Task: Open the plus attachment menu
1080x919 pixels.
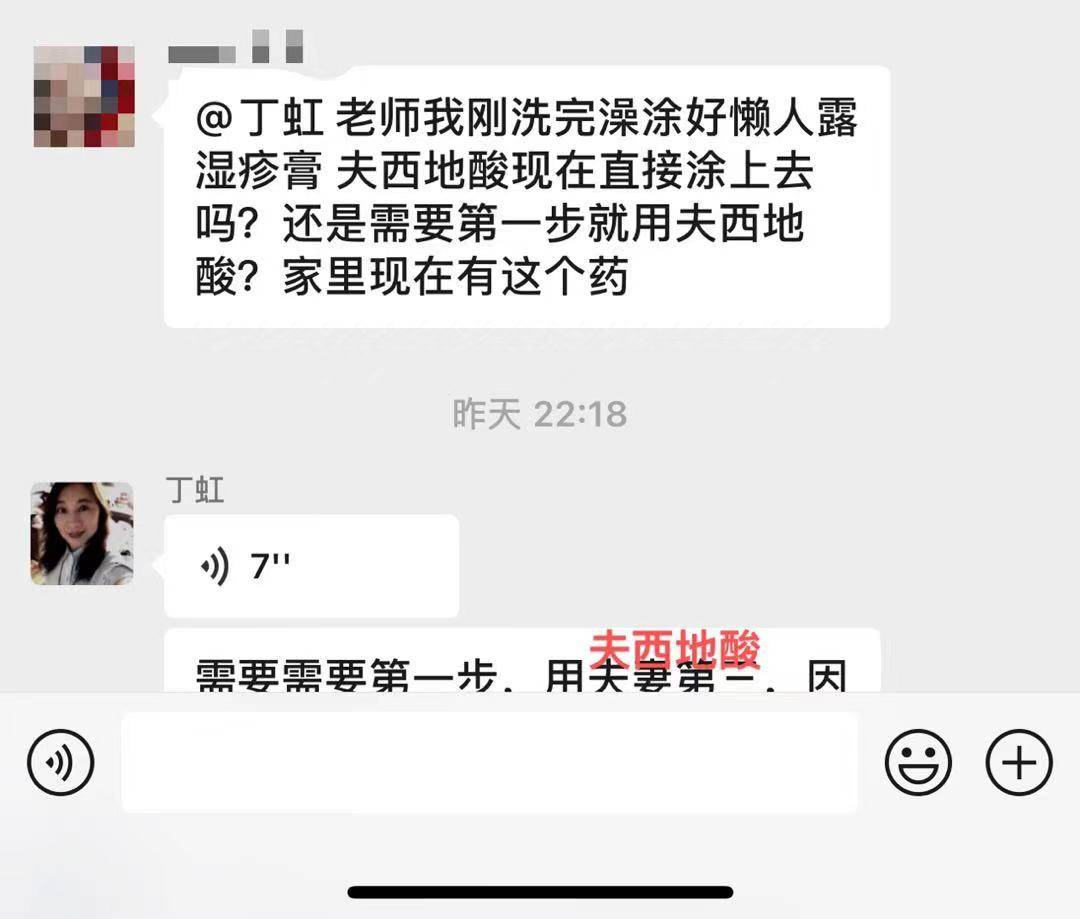Action: pos(1019,763)
